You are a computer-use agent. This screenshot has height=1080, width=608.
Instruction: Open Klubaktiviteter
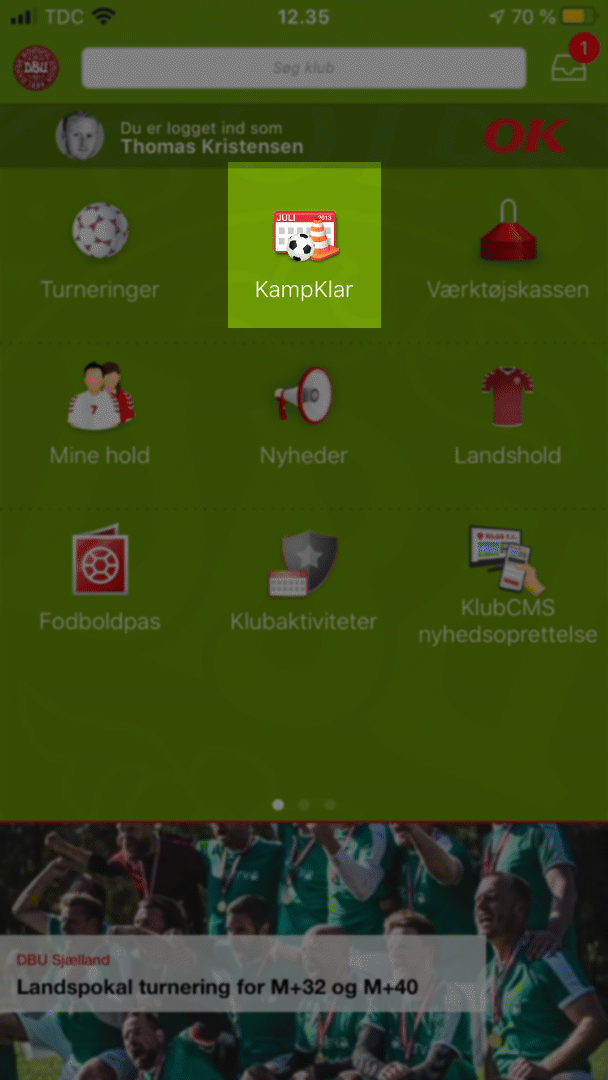[x=304, y=580]
